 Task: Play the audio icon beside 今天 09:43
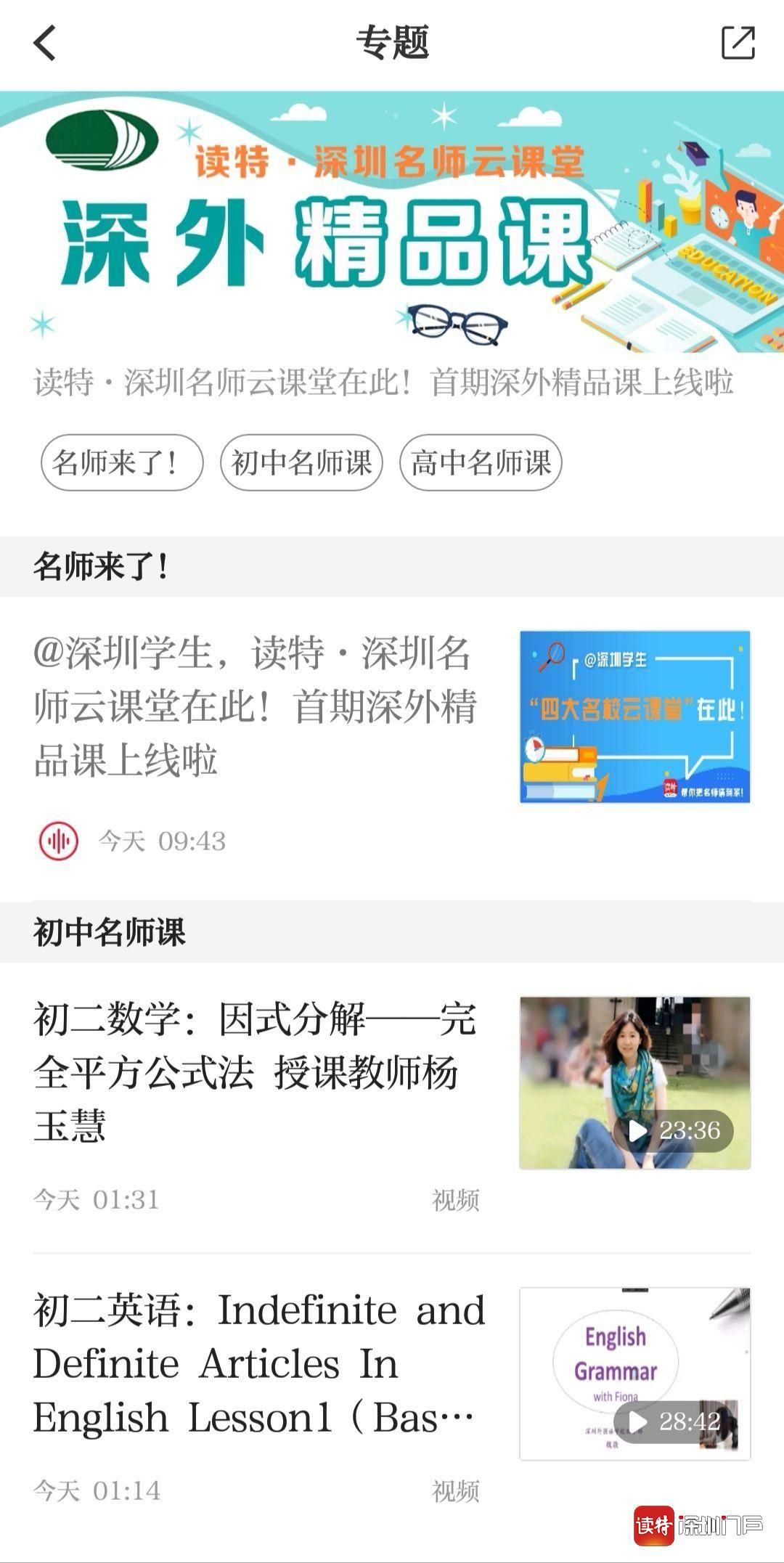pos(58,841)
